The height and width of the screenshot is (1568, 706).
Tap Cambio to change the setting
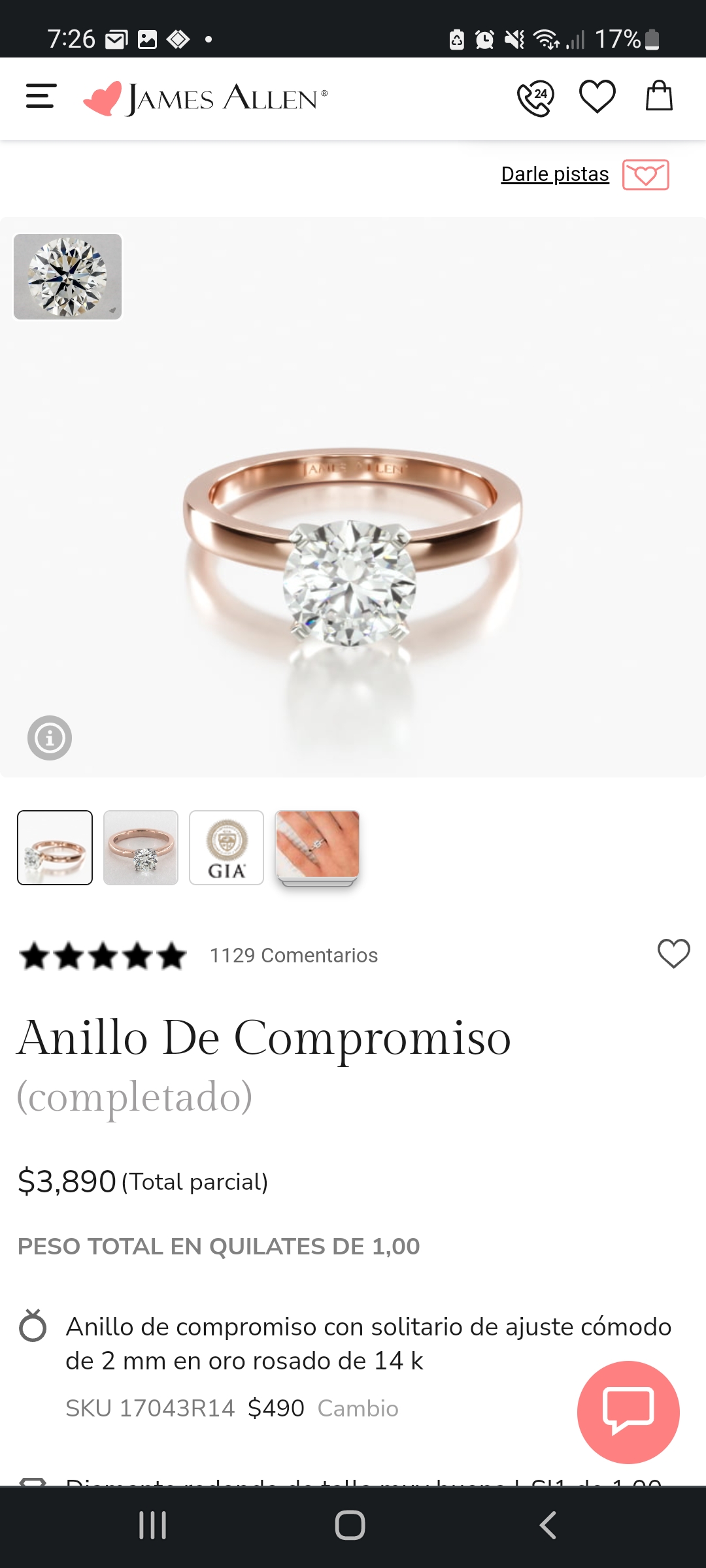tap(358, 1409)
